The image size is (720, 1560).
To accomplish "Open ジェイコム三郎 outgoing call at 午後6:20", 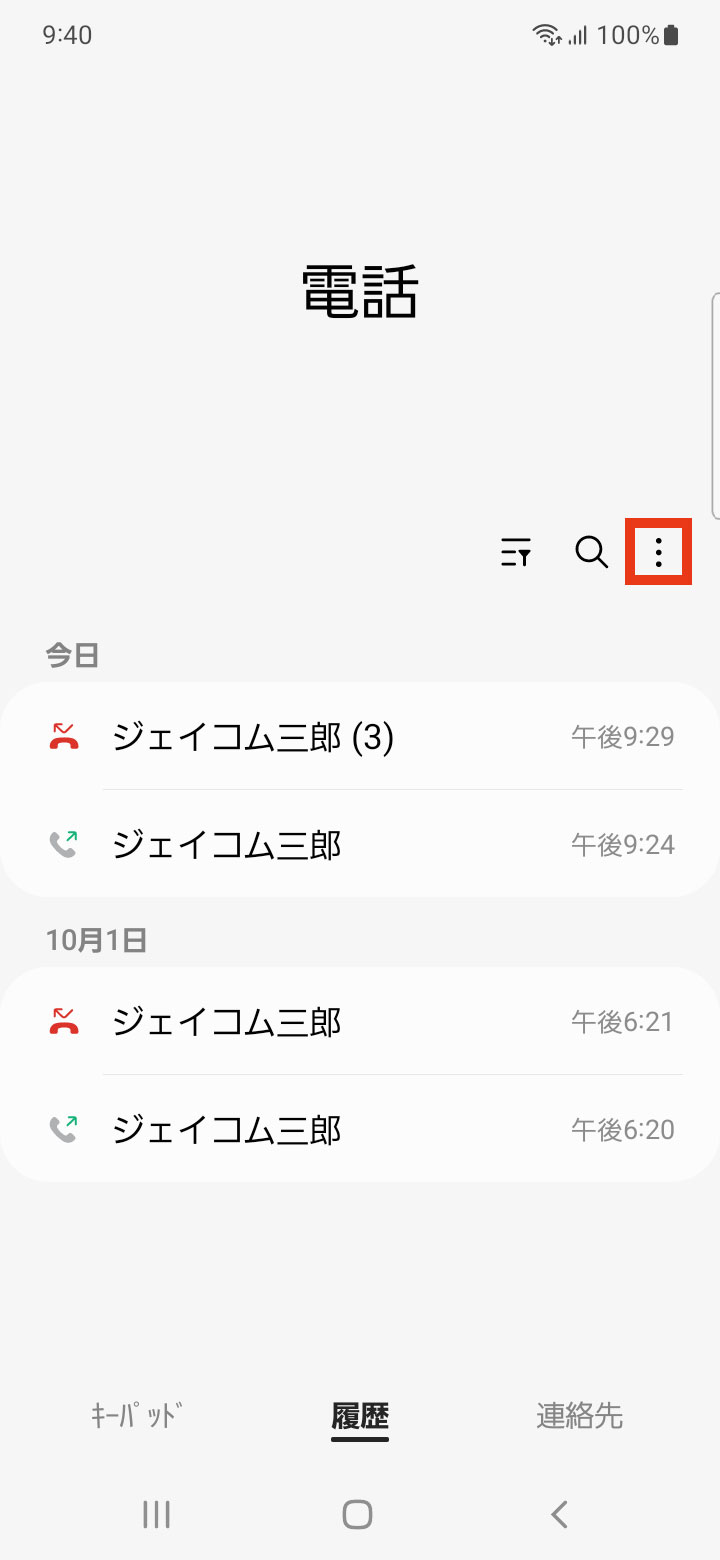I will click(360, 1130).
